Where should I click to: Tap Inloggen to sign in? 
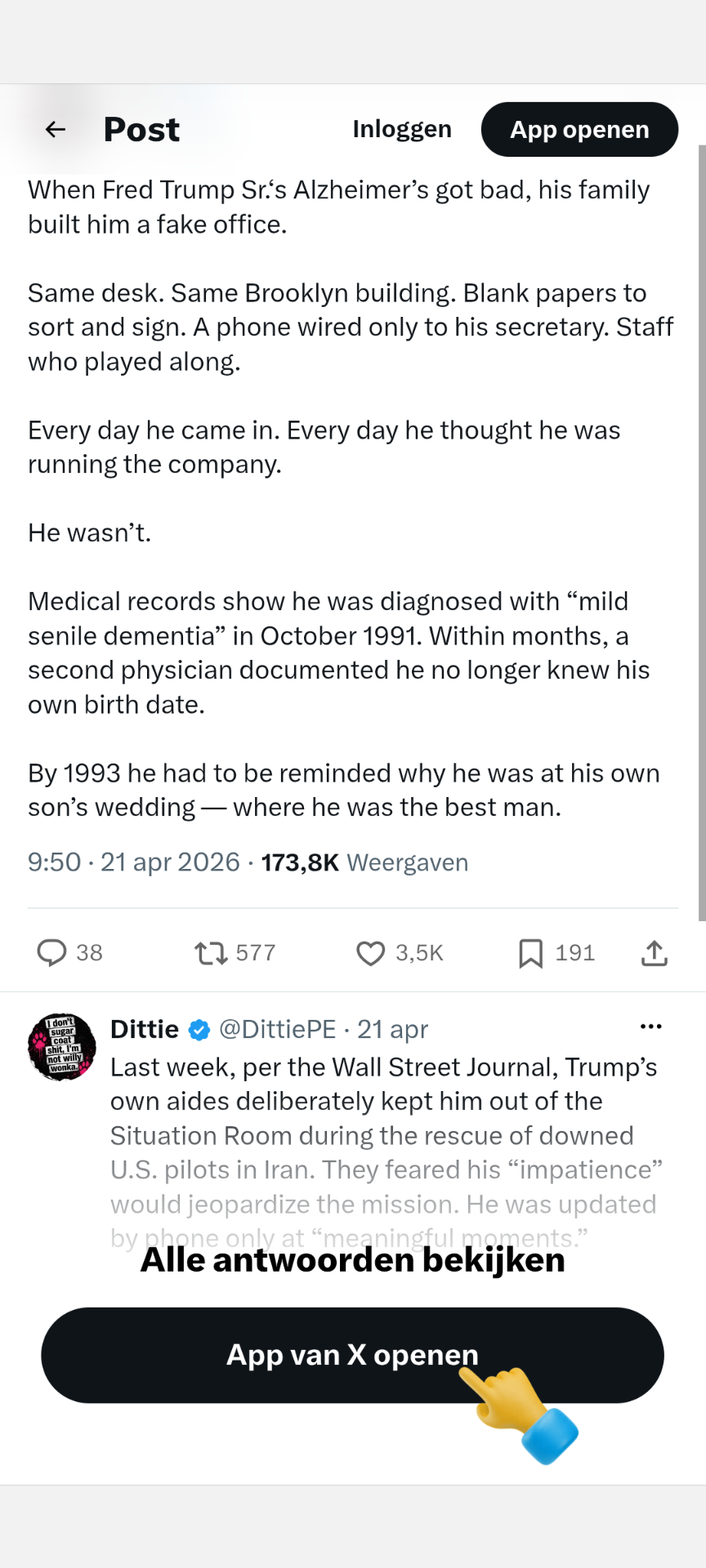click(402, 129)
